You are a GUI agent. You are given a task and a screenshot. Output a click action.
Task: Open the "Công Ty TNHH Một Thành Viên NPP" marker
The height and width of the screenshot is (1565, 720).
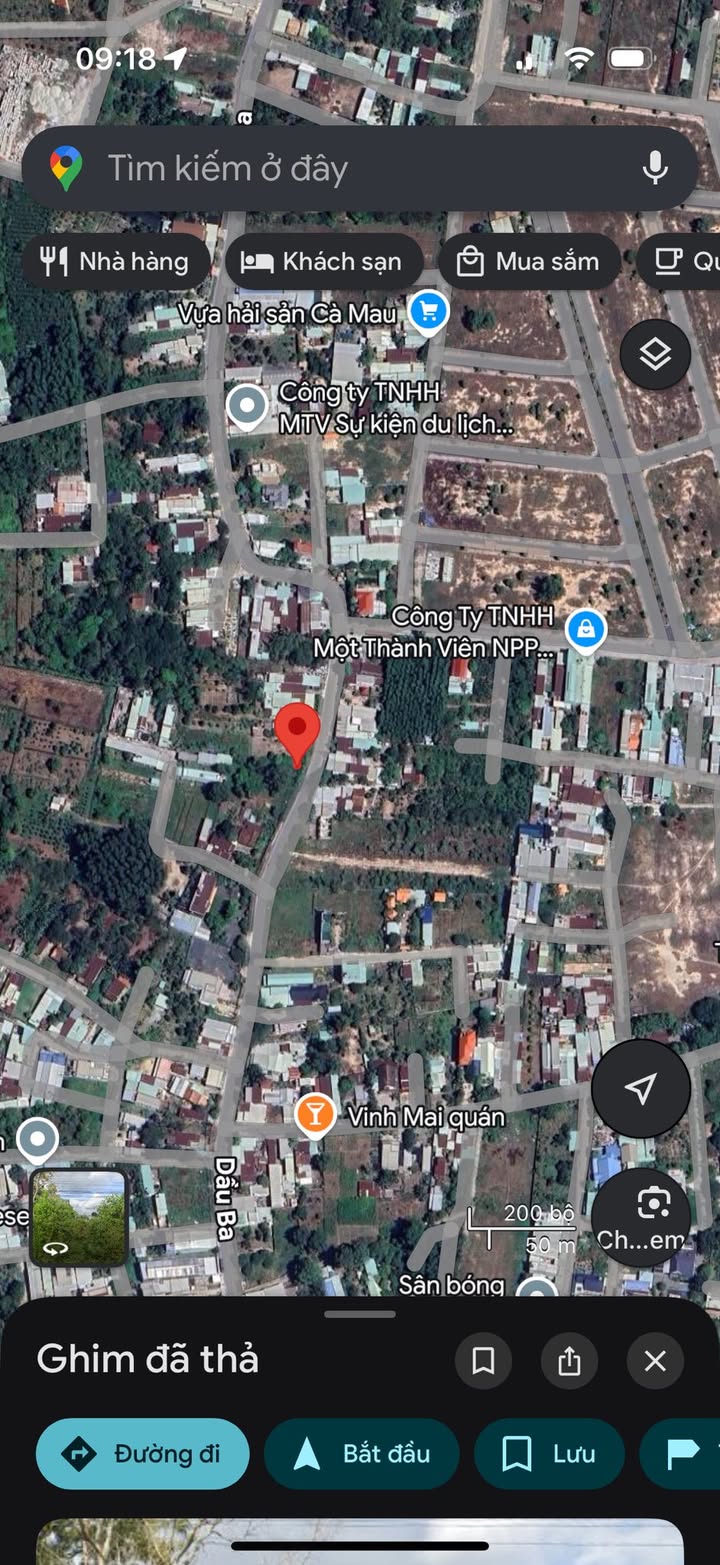tap(585, 630)
